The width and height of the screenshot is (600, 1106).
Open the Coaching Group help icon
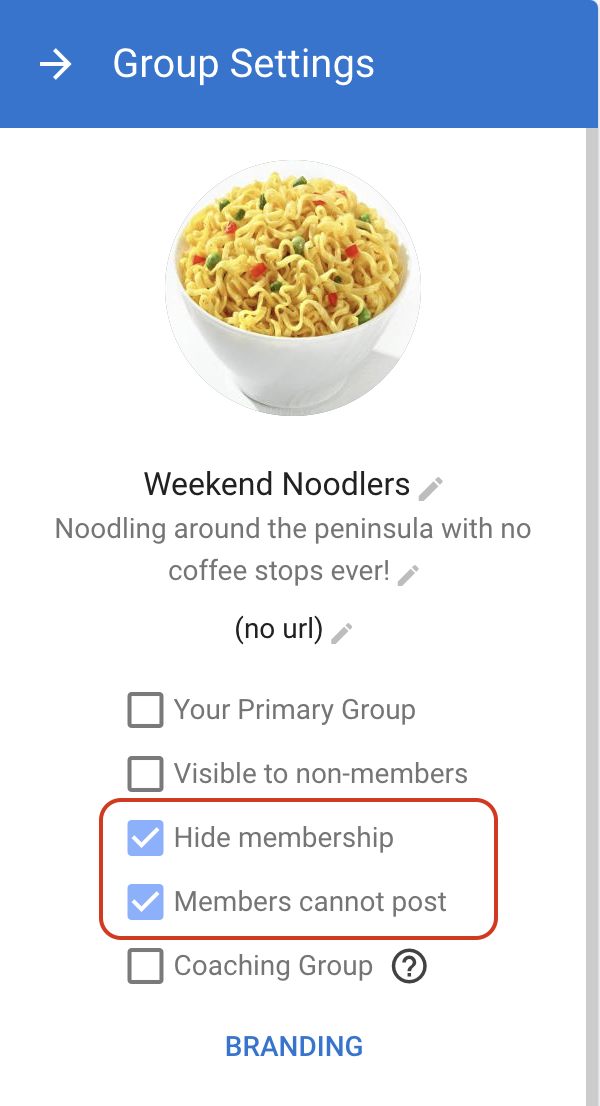[409, 967]
